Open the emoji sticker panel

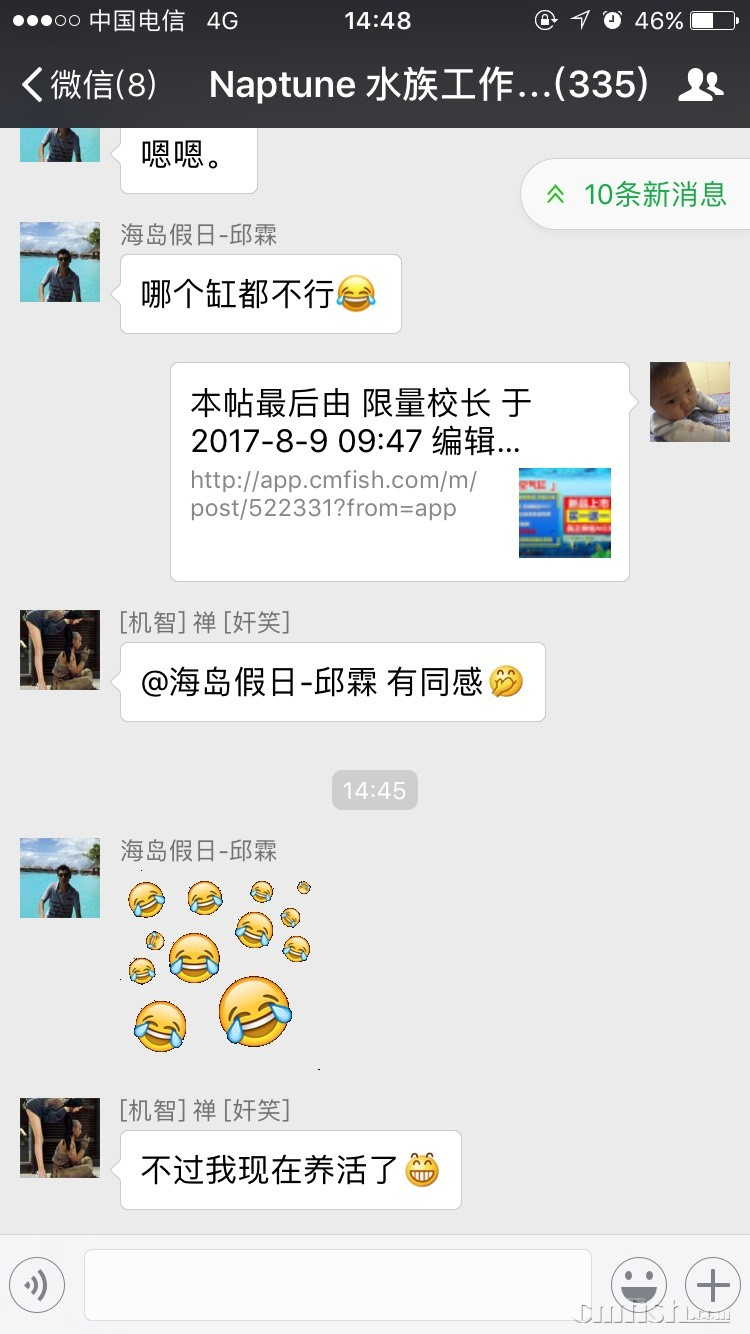pyautogui.click(x=639, y=1284)
